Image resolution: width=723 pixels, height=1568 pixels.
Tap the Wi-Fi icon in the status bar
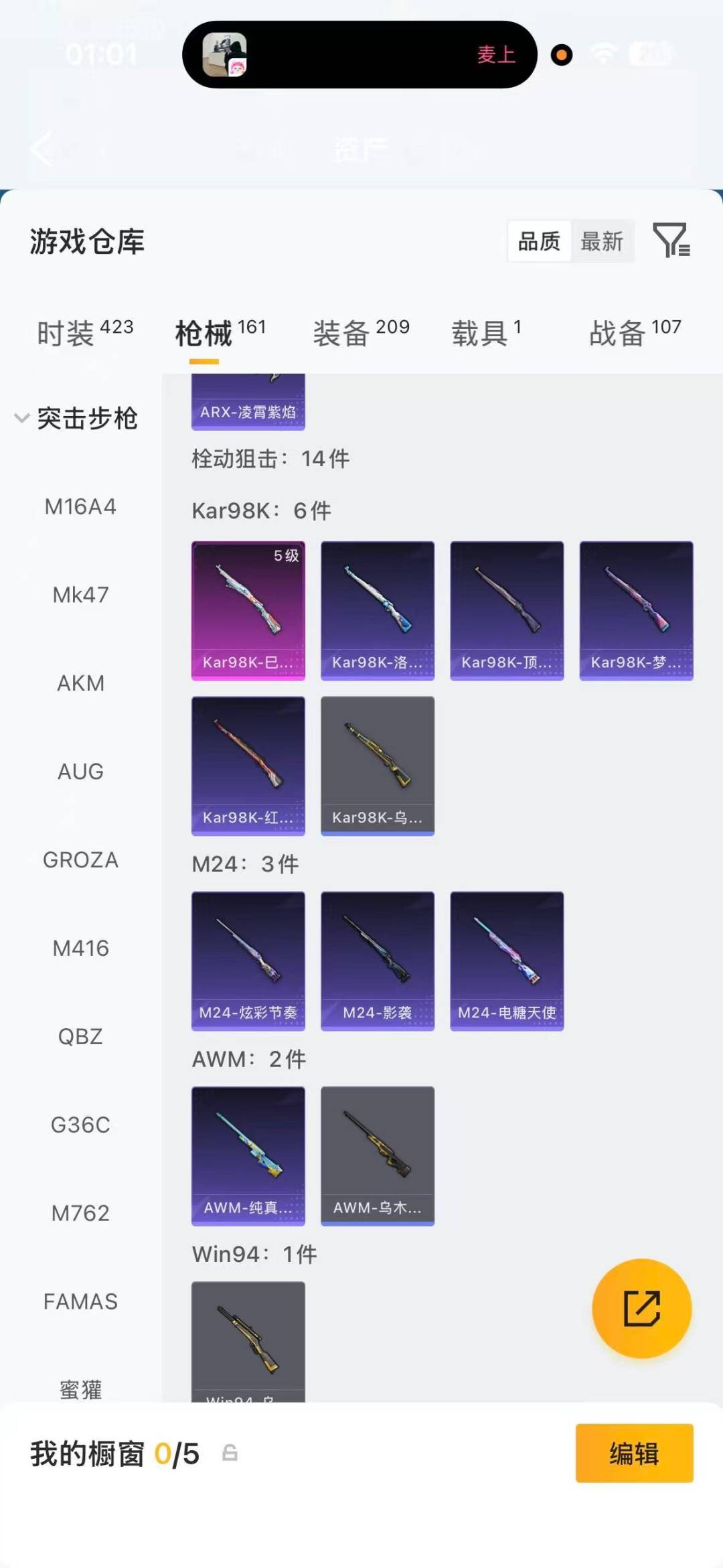pyautogui.click(x=603, y=55)
